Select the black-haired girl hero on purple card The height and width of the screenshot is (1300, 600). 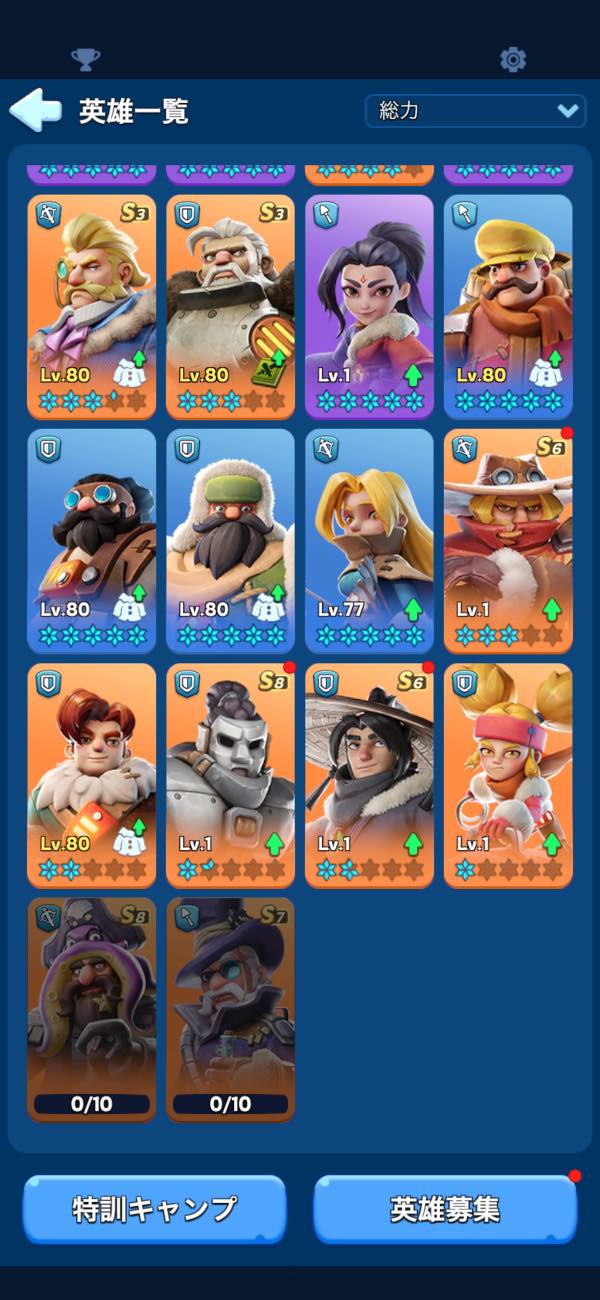(369, 307)
